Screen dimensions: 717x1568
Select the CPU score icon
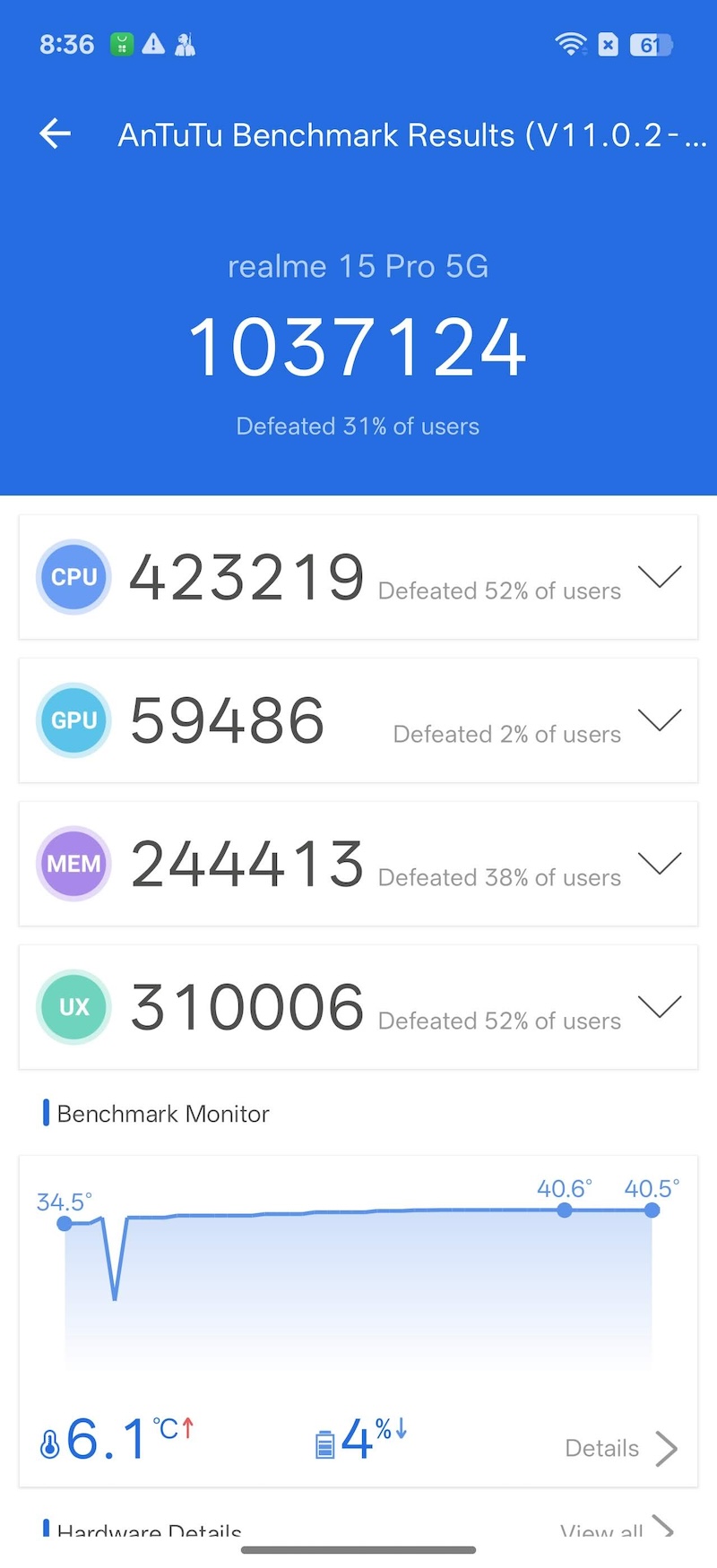73,577
